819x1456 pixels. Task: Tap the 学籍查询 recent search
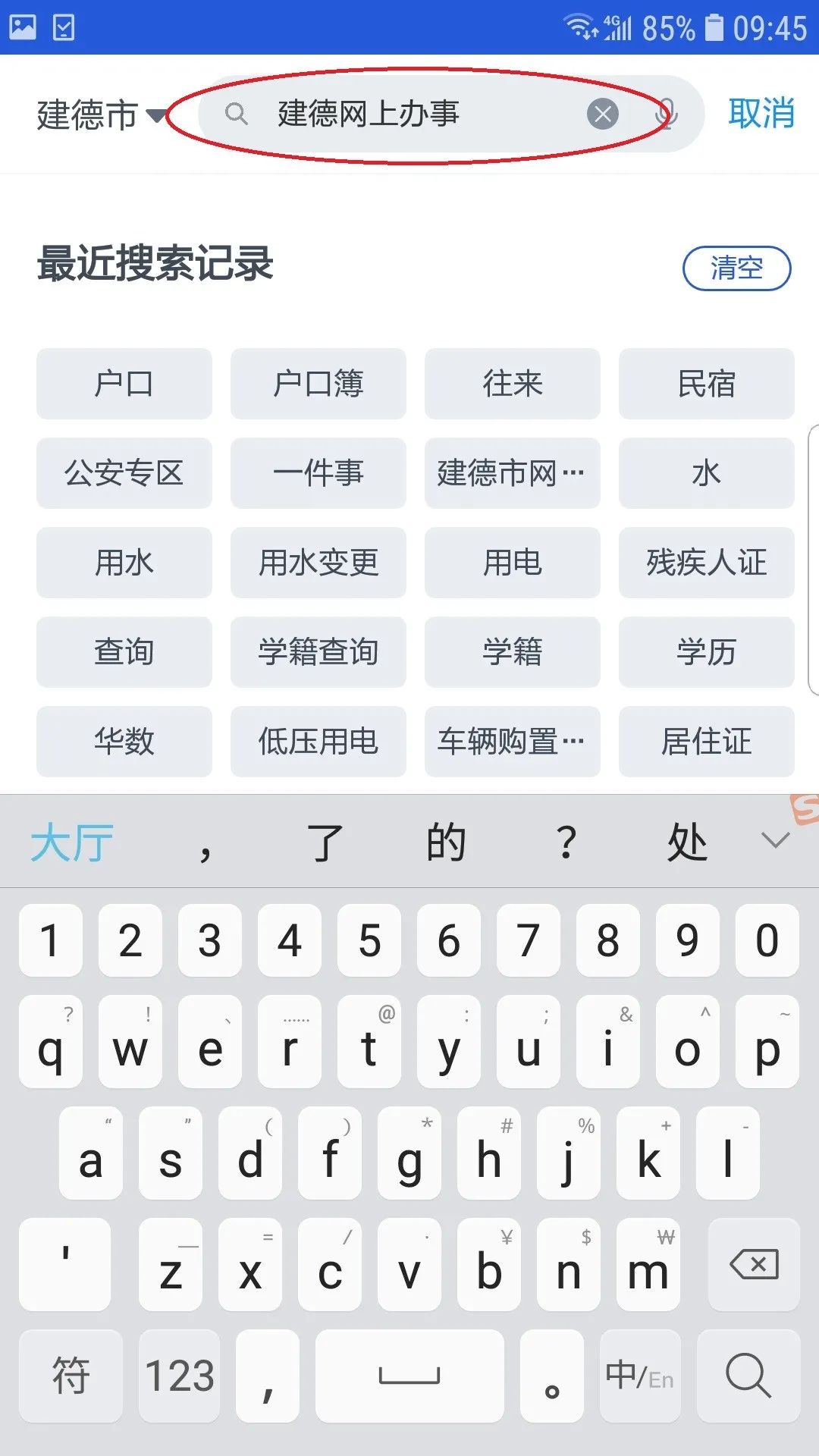pos(318,652)
